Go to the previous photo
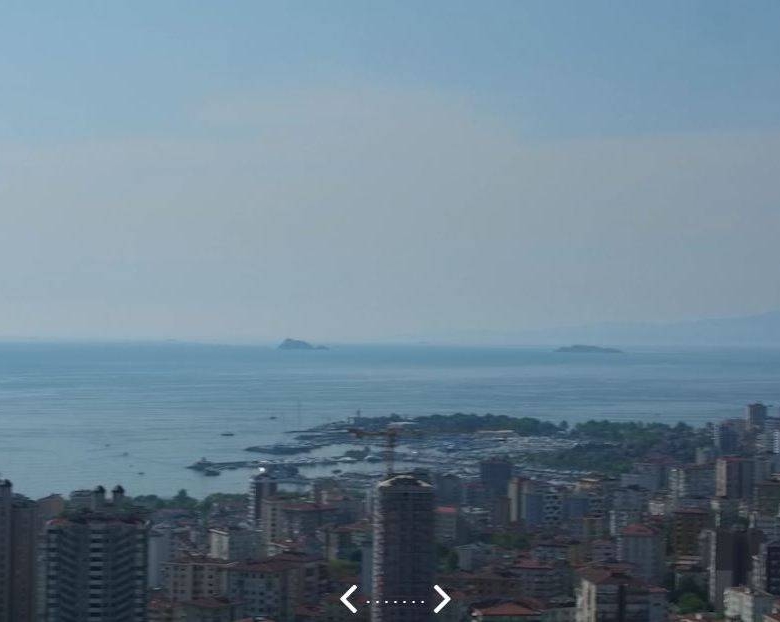The height and width of the screenshot is (622, 780). pyautogui.click(x=348, y=599)
